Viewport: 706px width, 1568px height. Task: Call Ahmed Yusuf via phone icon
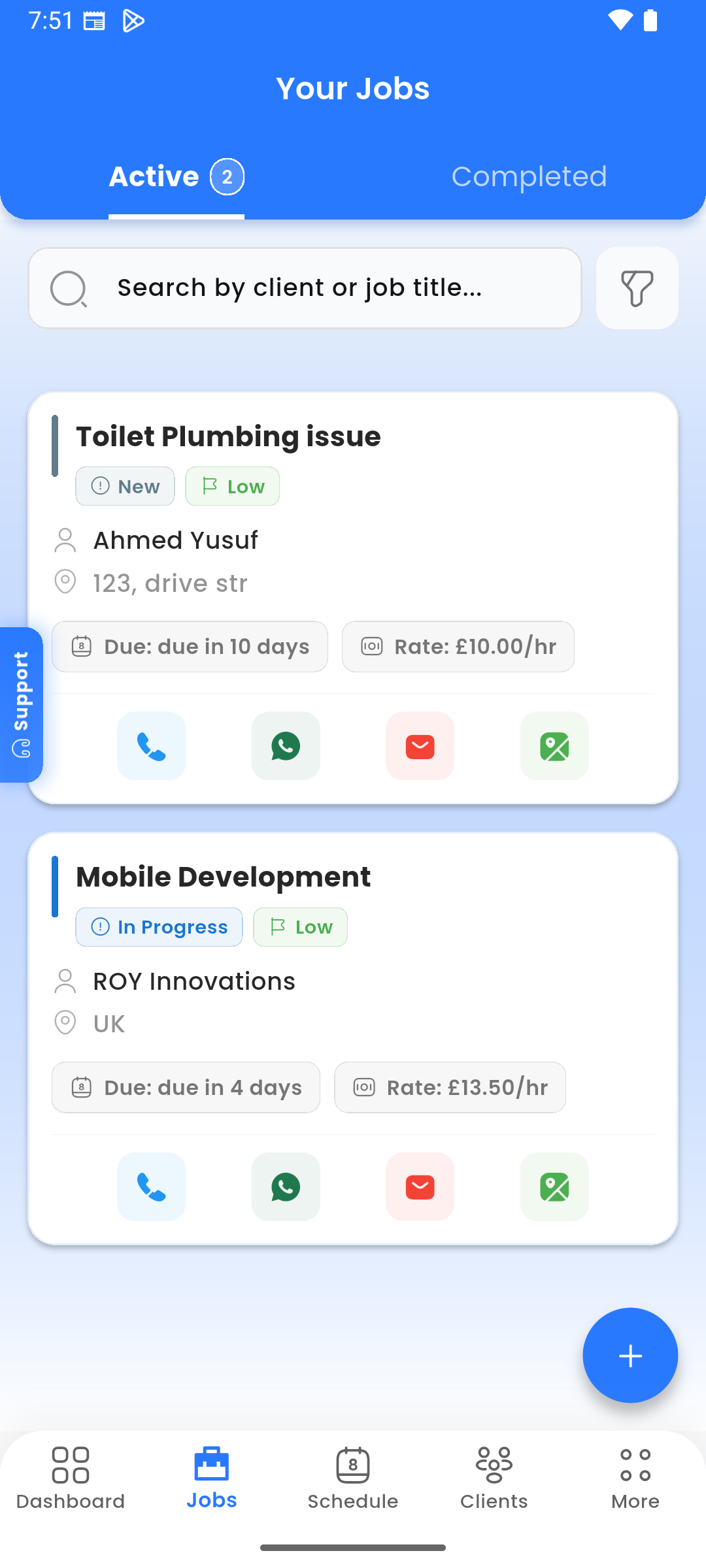tap(151, 745)
